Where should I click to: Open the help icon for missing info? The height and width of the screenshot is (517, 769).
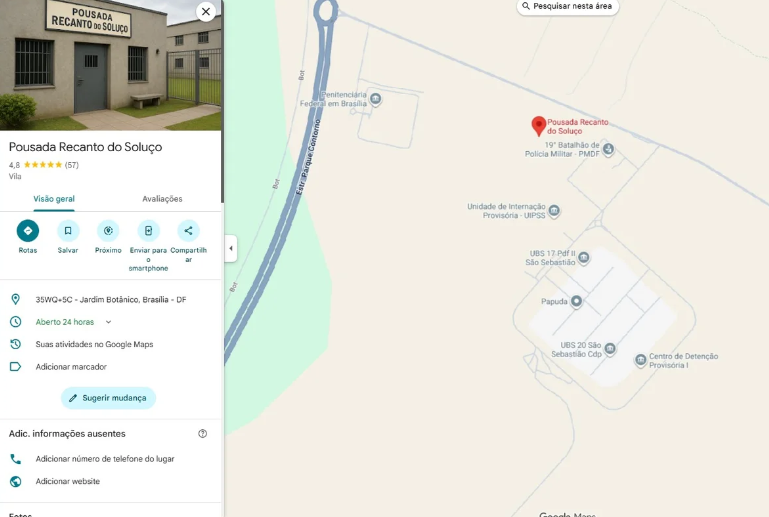pyautogui.click(x=203, y=434)
